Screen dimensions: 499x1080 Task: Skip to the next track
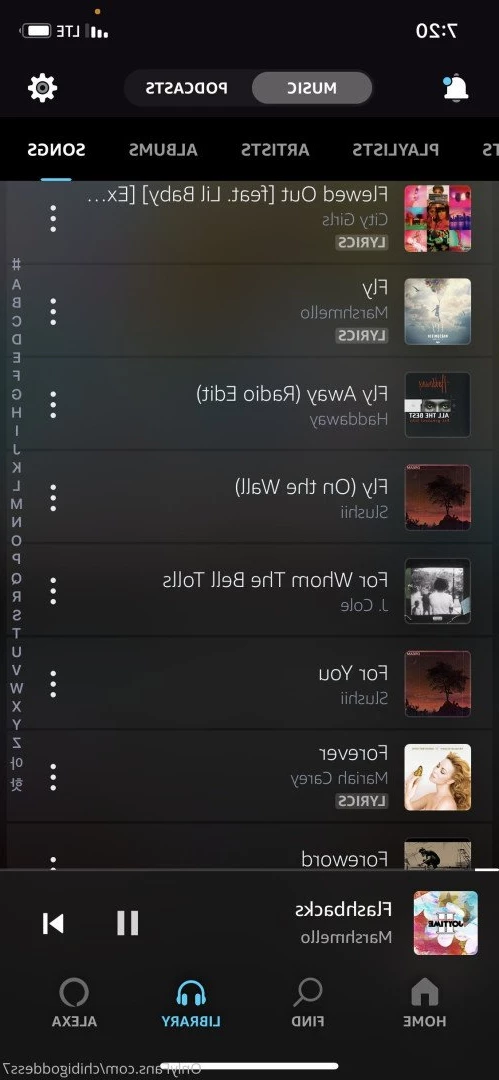click(53, 923)
